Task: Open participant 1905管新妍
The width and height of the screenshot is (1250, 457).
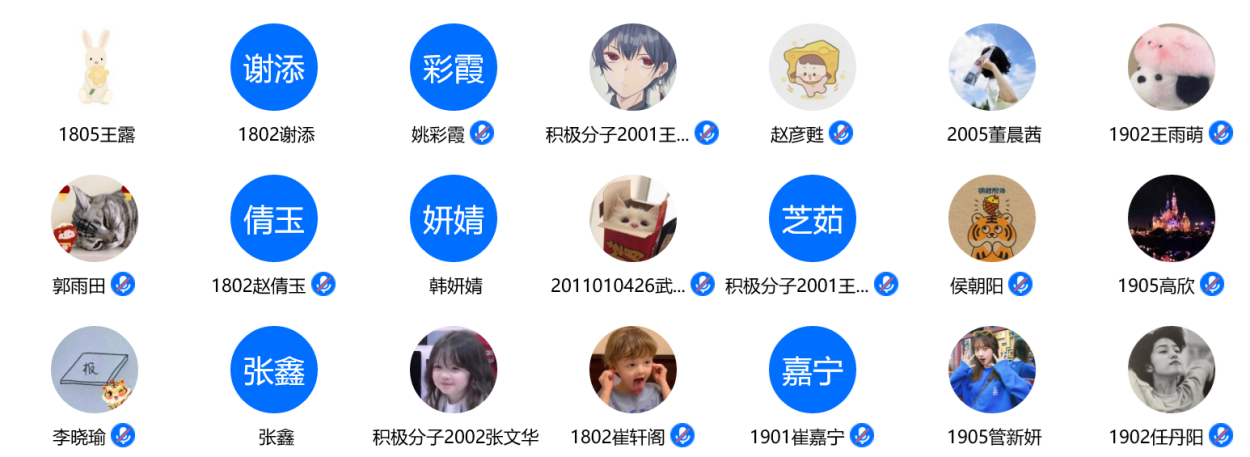Action: point(992,369)
